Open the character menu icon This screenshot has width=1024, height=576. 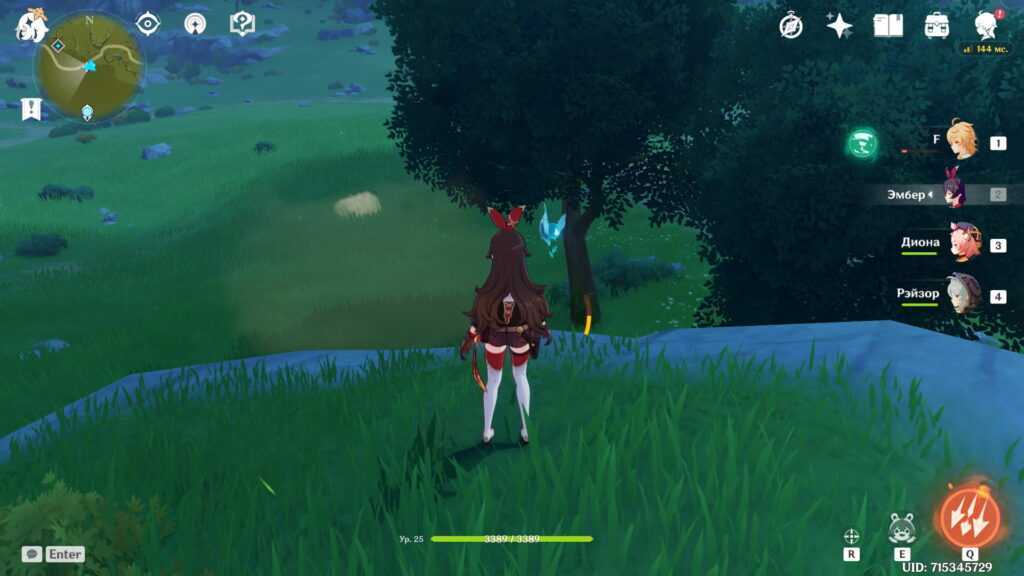click(986, 26)
